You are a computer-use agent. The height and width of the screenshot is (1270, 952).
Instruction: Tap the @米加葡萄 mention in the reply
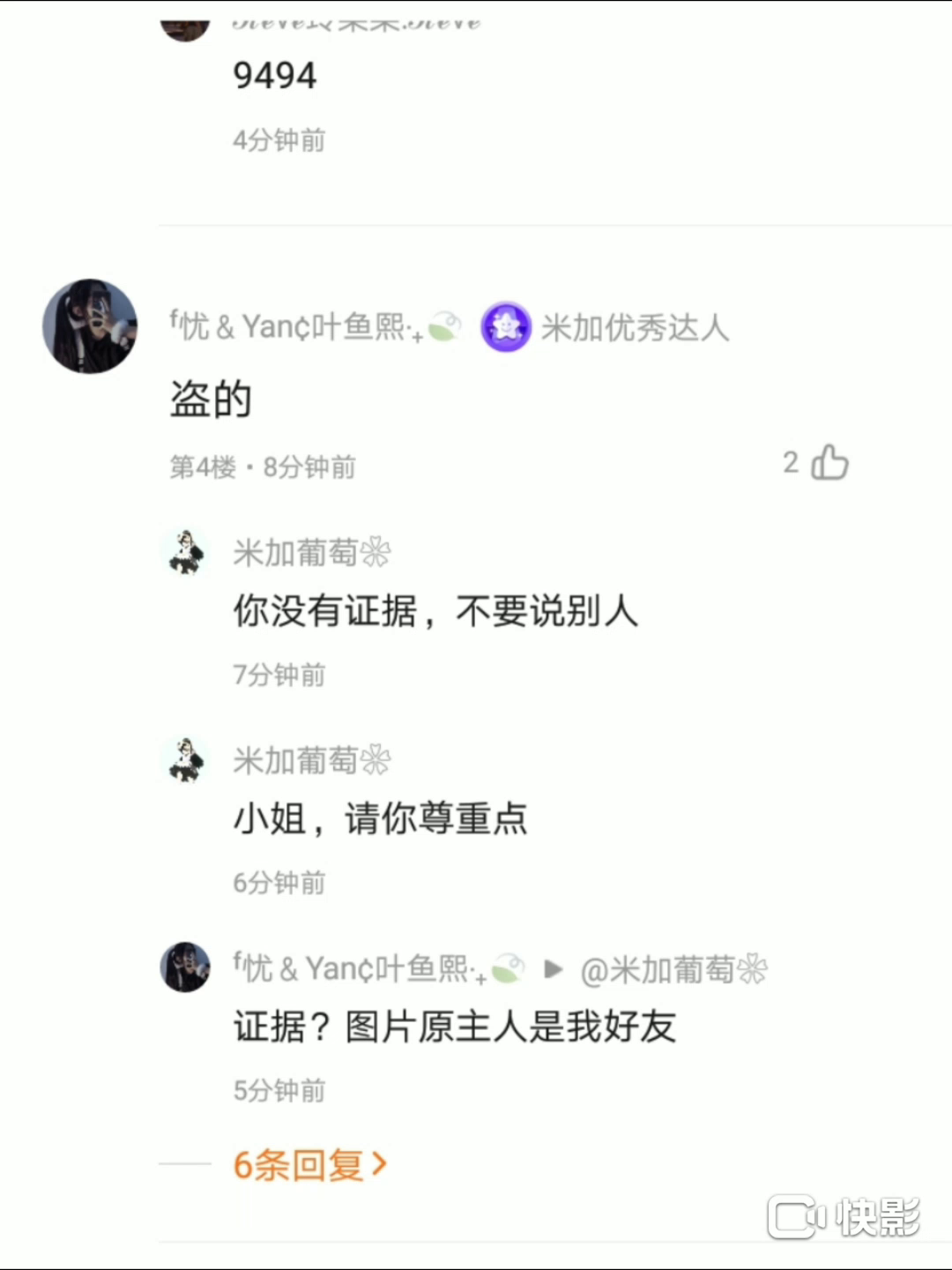point(673,970)
